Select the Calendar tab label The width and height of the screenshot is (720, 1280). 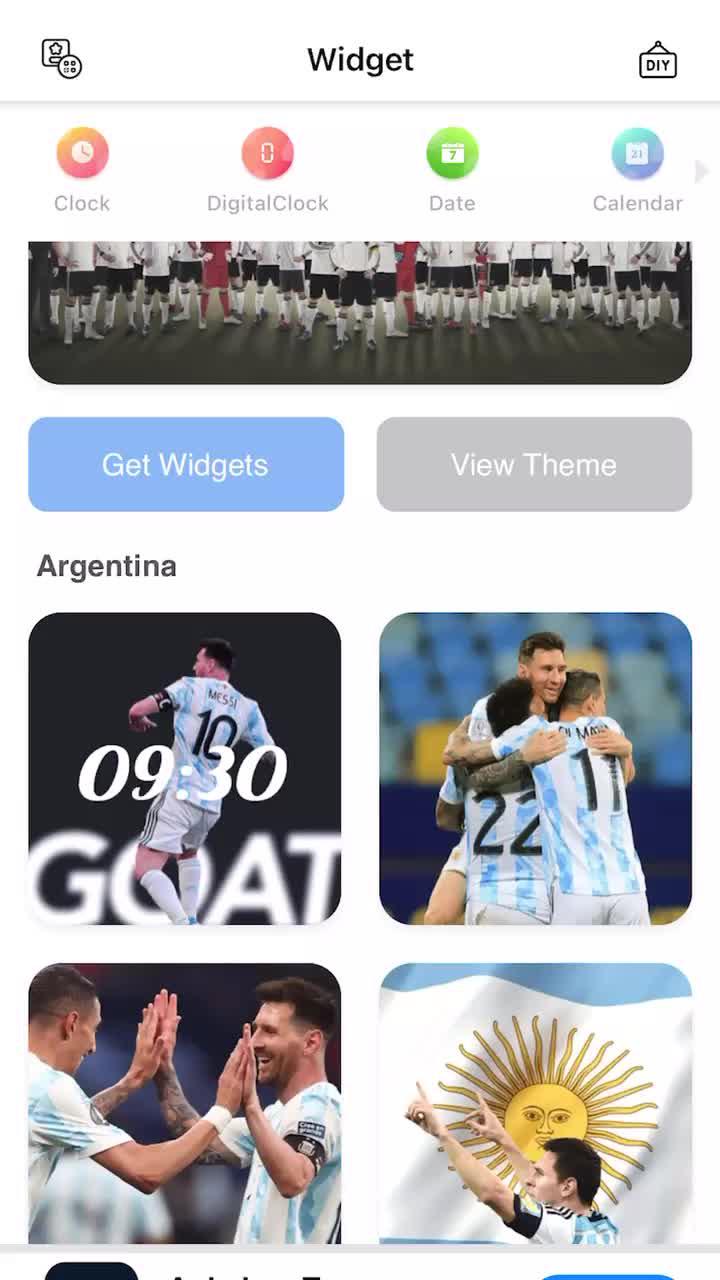click(x=637, y=203)
